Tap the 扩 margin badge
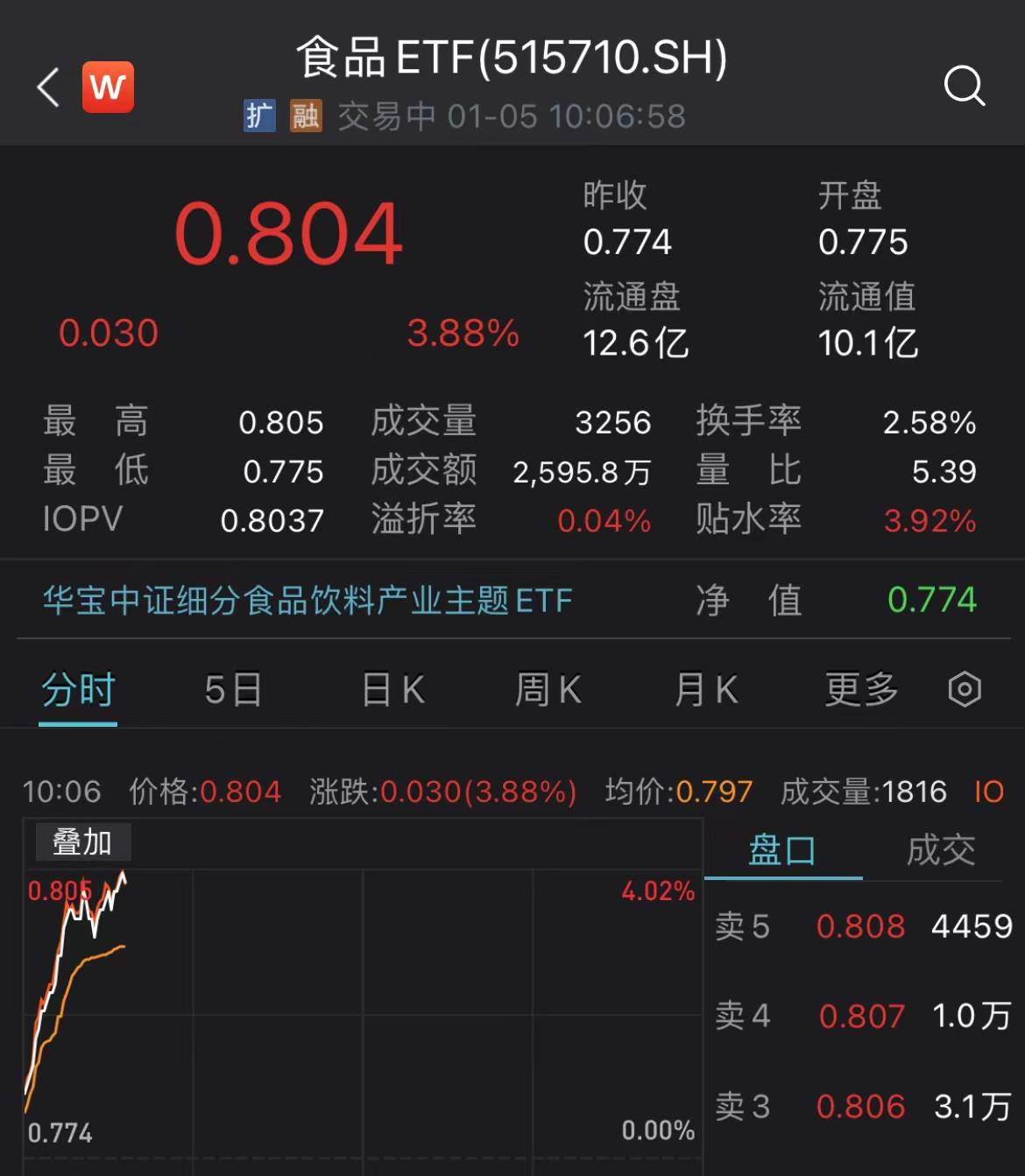This screenshot has width=1025, height=1176. 259,115
